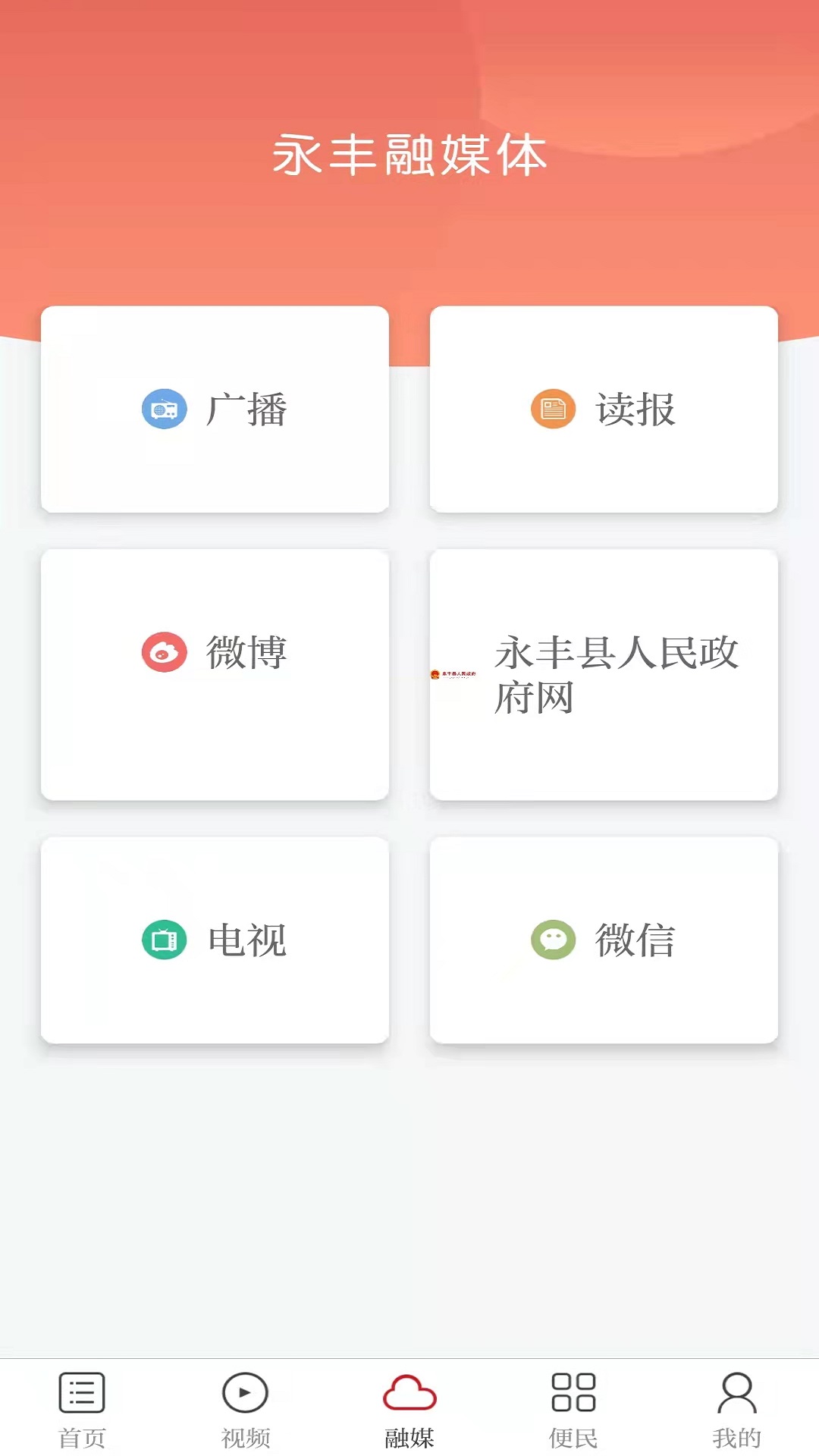
Task: Open the 广播 radio icon
Action: pyautogui.click(x=165, y=409)
